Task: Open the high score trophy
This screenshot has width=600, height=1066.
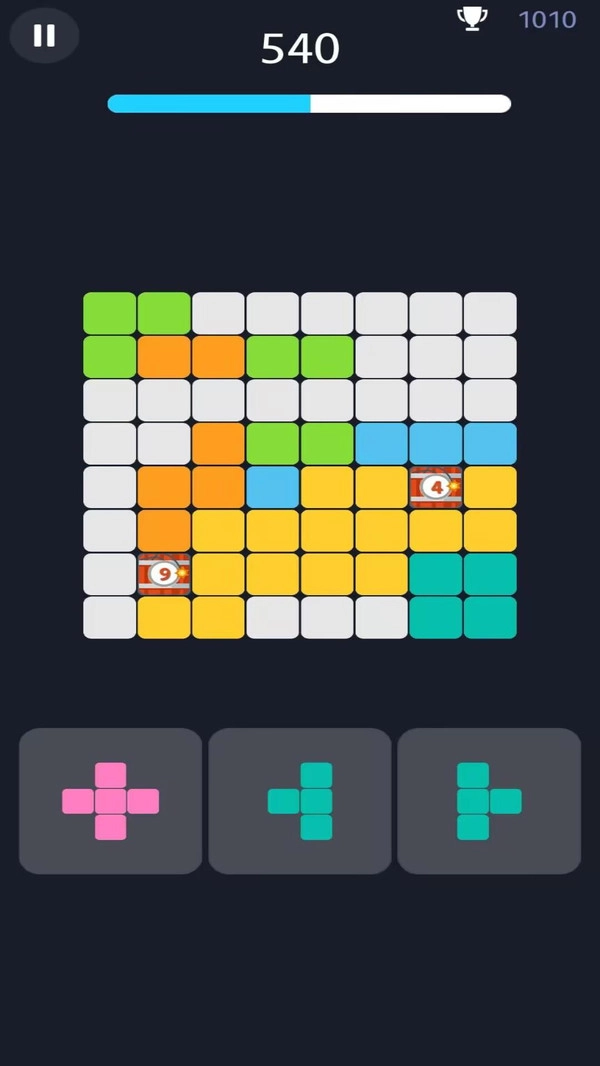Action: [472, 18]
